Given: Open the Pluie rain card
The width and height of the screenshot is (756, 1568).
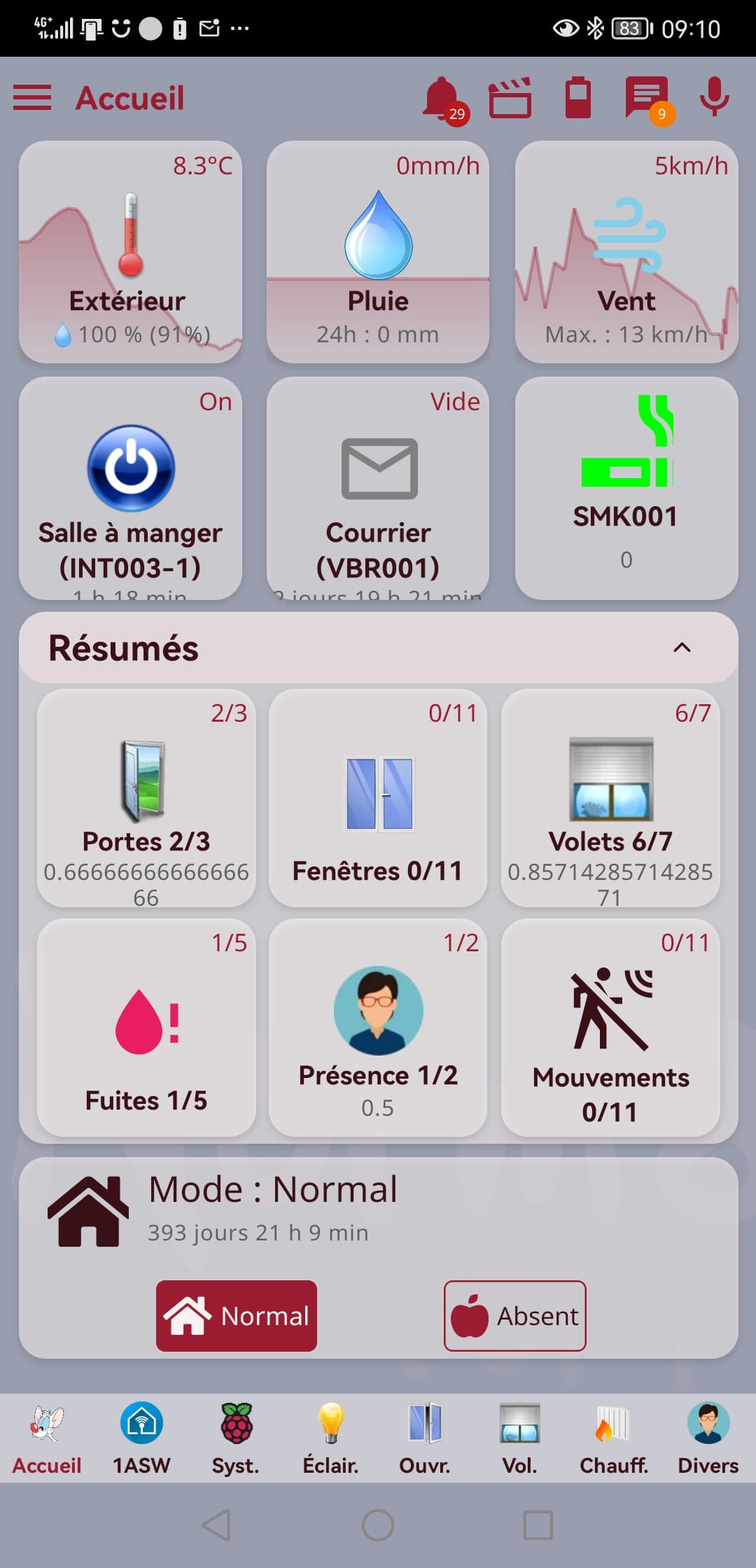Looking at the screenshot, I should tap(378, 252).
